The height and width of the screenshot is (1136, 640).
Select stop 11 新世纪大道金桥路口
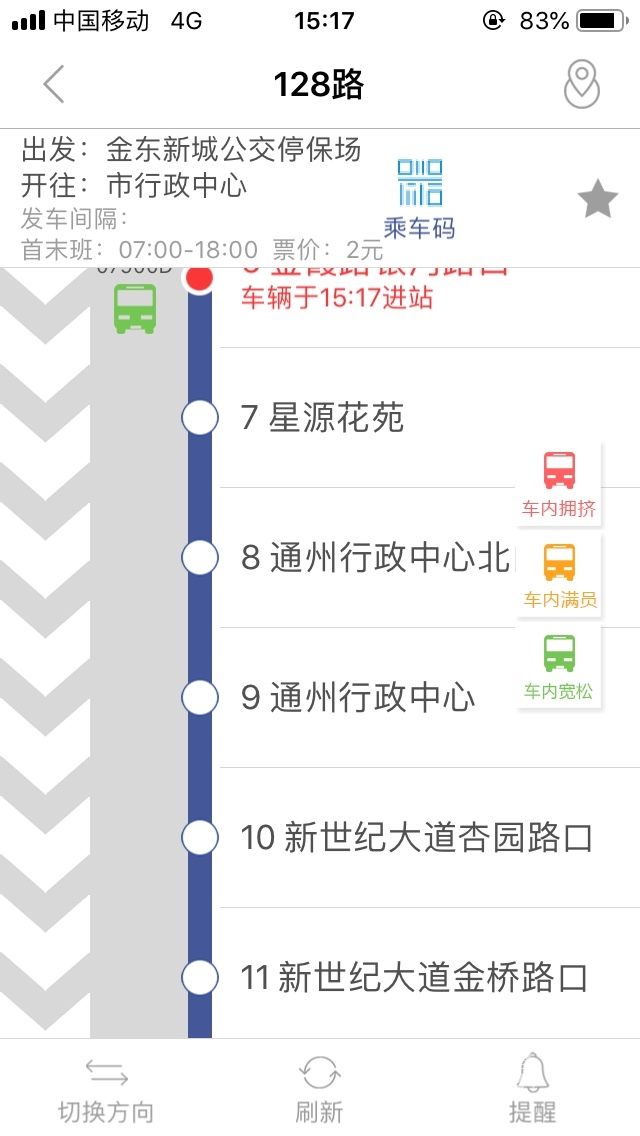[414, 978]
